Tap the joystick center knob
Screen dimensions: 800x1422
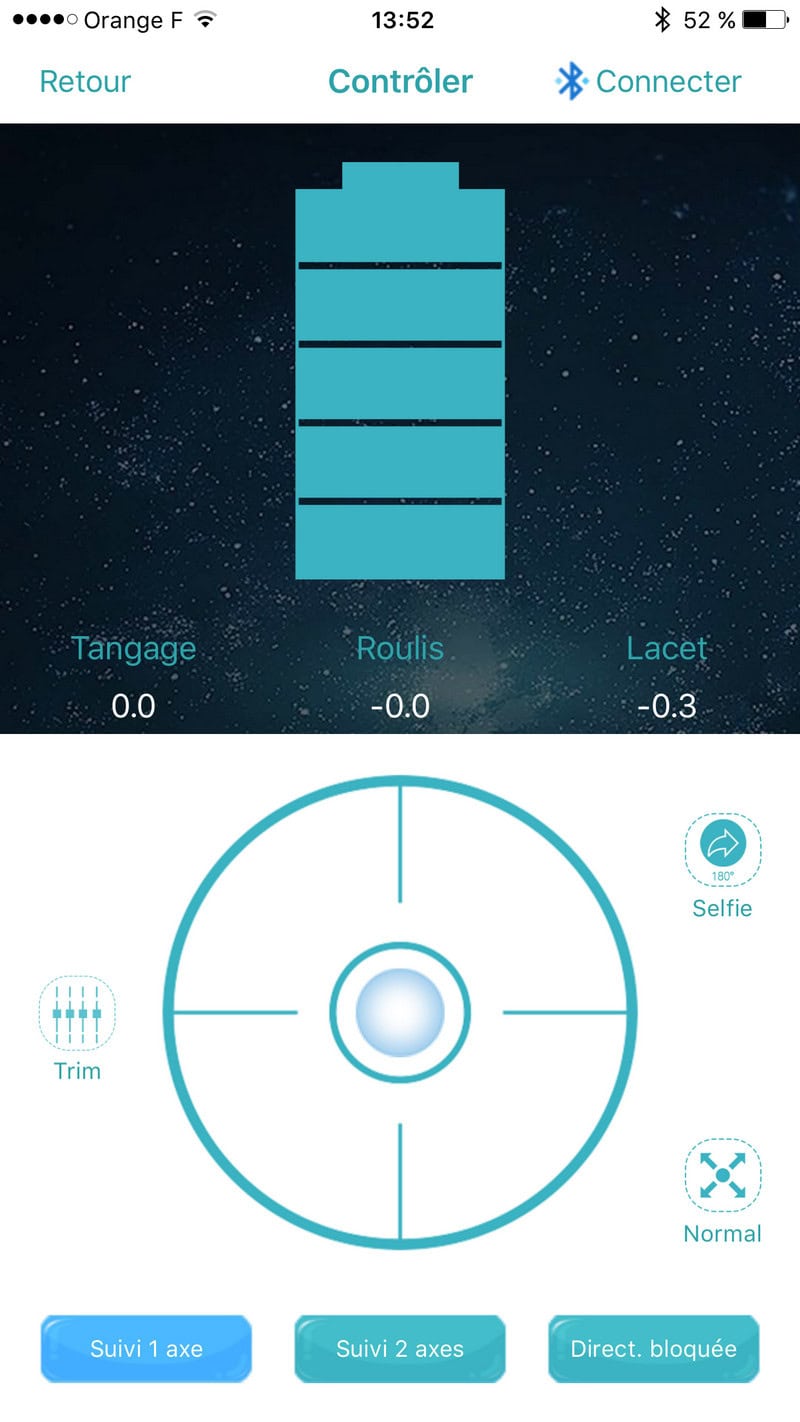pos(400,1012)
